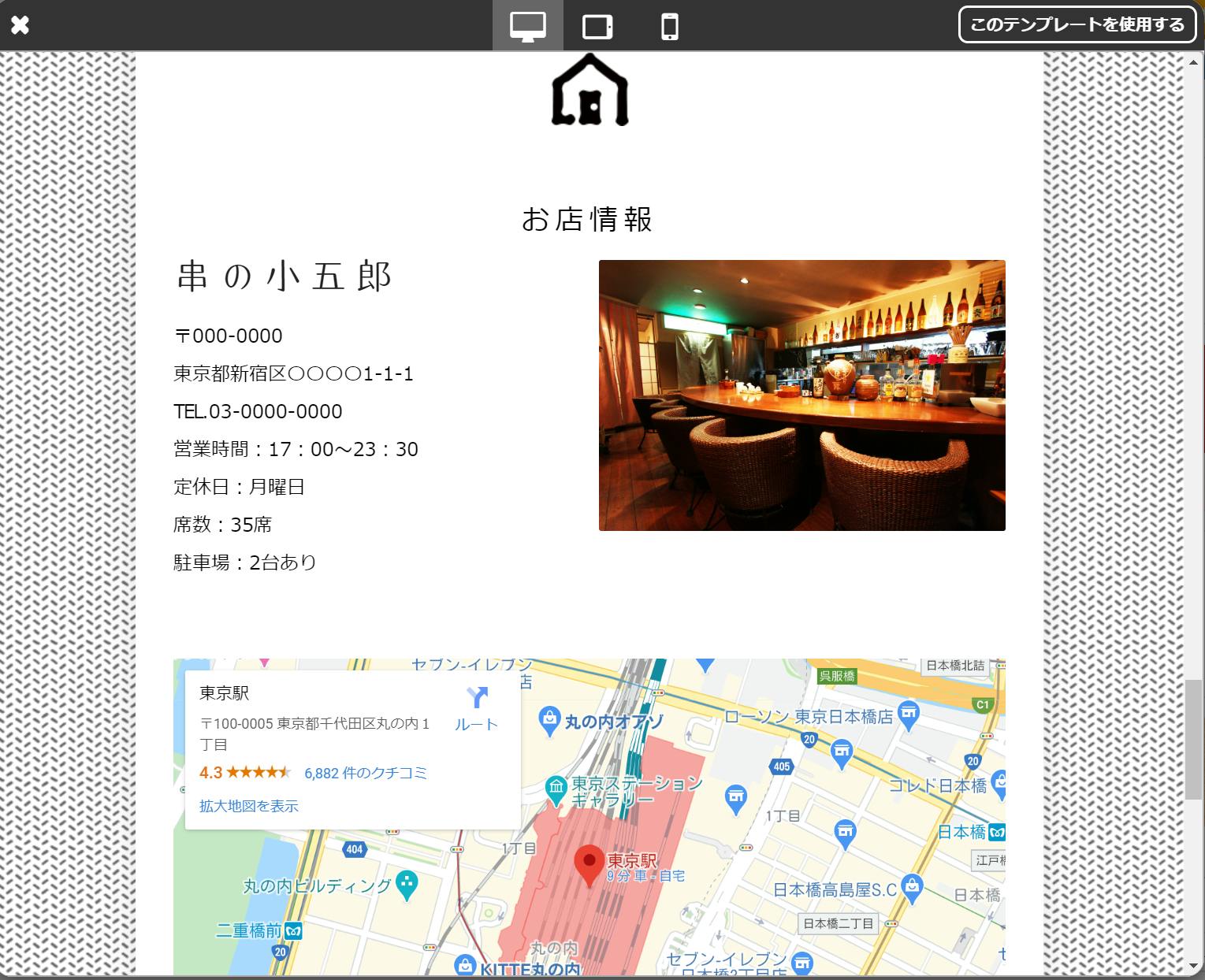
Task: Select the 丸の内ビルディング map marker
Action: coord(407,884)
